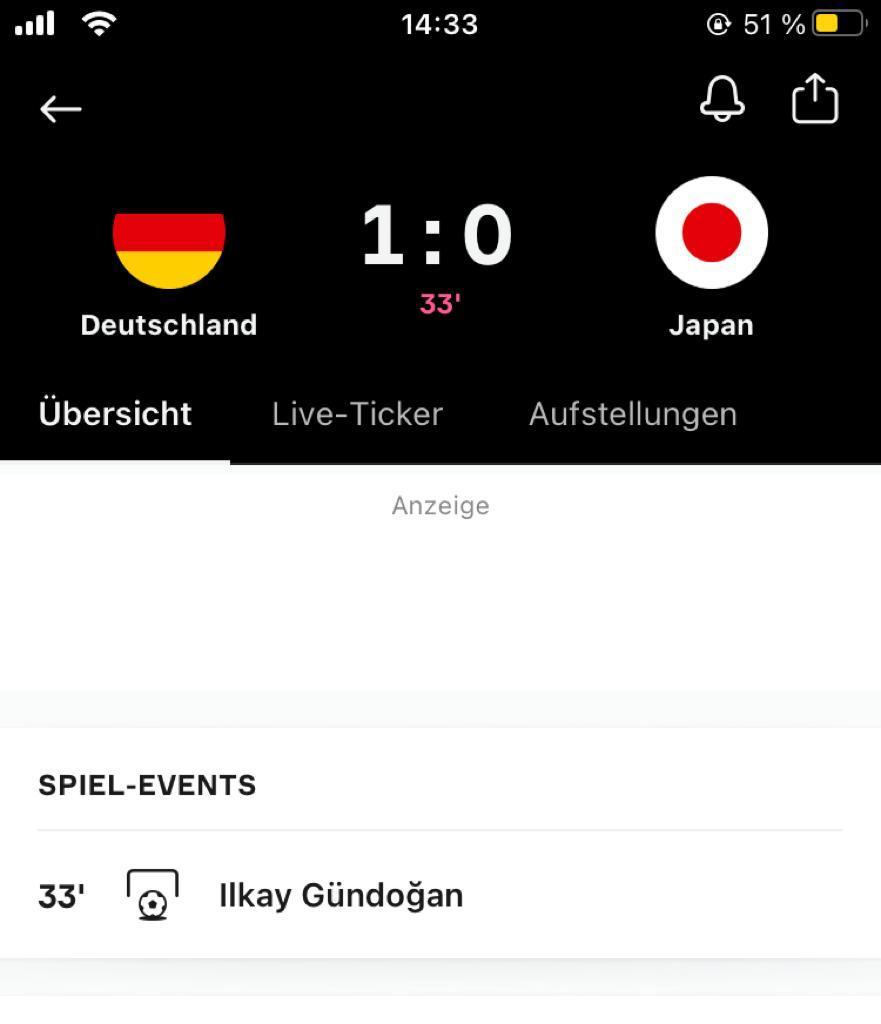Viewport: 881px width, 1024px height.
Task: Select the Übersicht tab
Action: point(115,414)
